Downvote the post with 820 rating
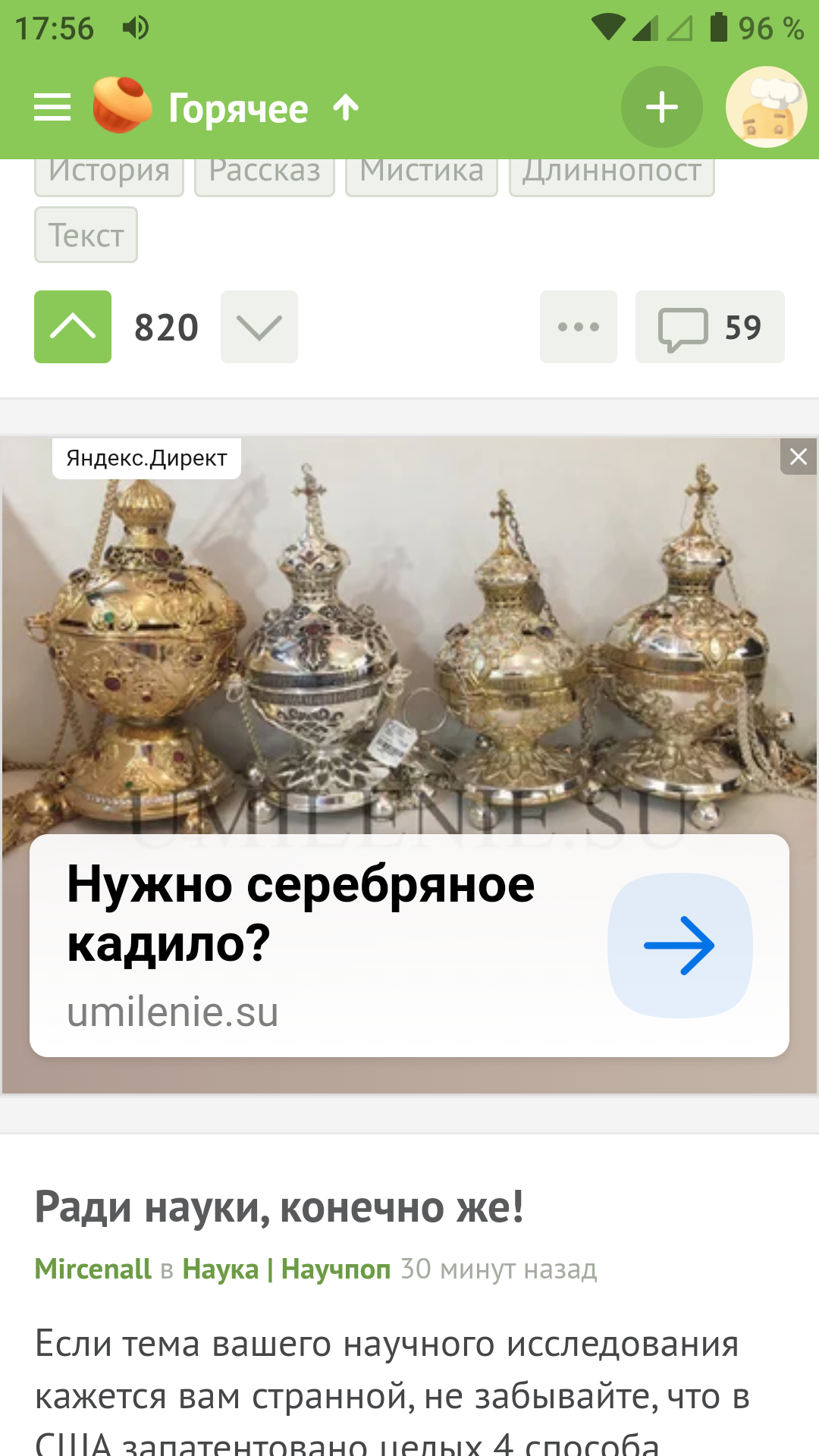Image resolution: width=819 pixels, height=1456 pixels. click(259, 327)
